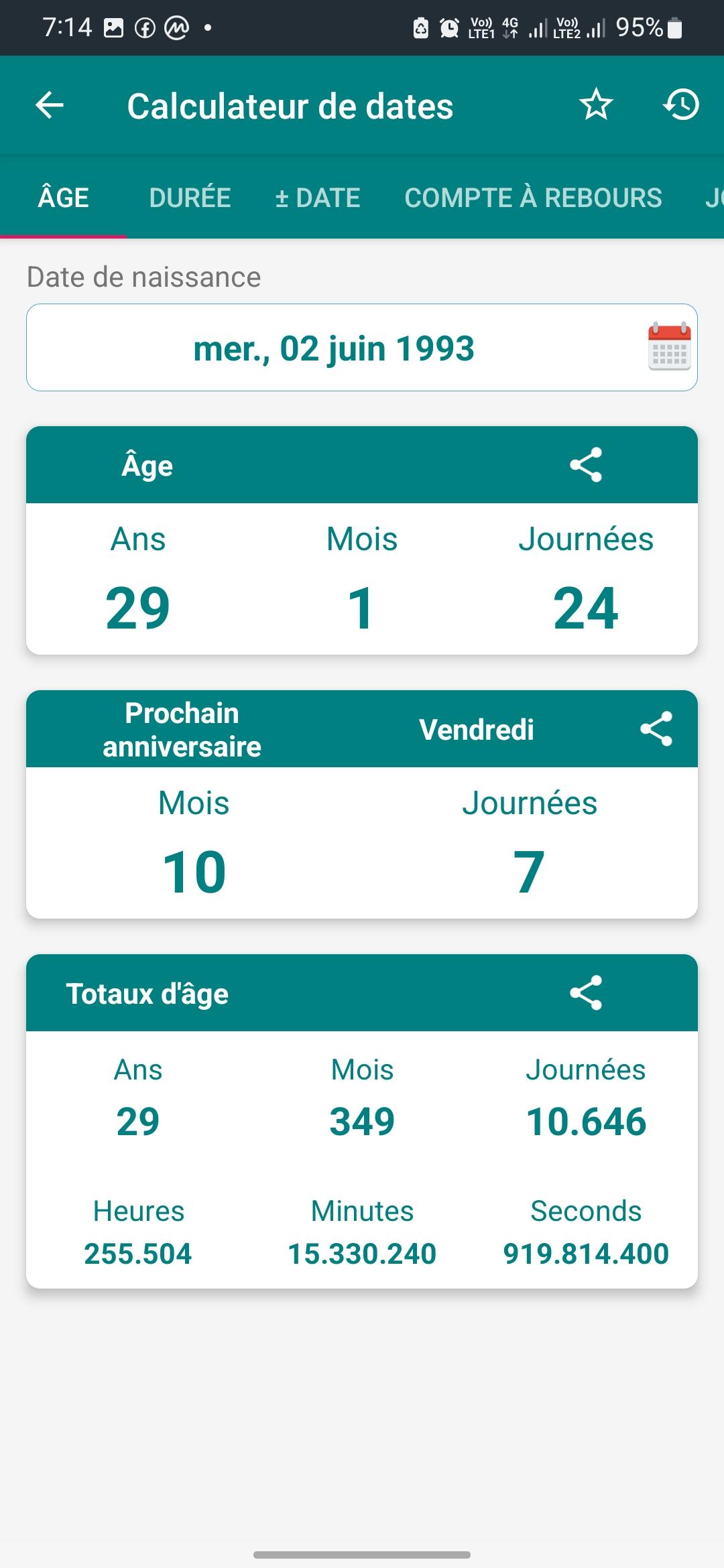Share the Prochain anniversaire card
This screenshot has height=1568, width=724.
(x=656, y=729)
